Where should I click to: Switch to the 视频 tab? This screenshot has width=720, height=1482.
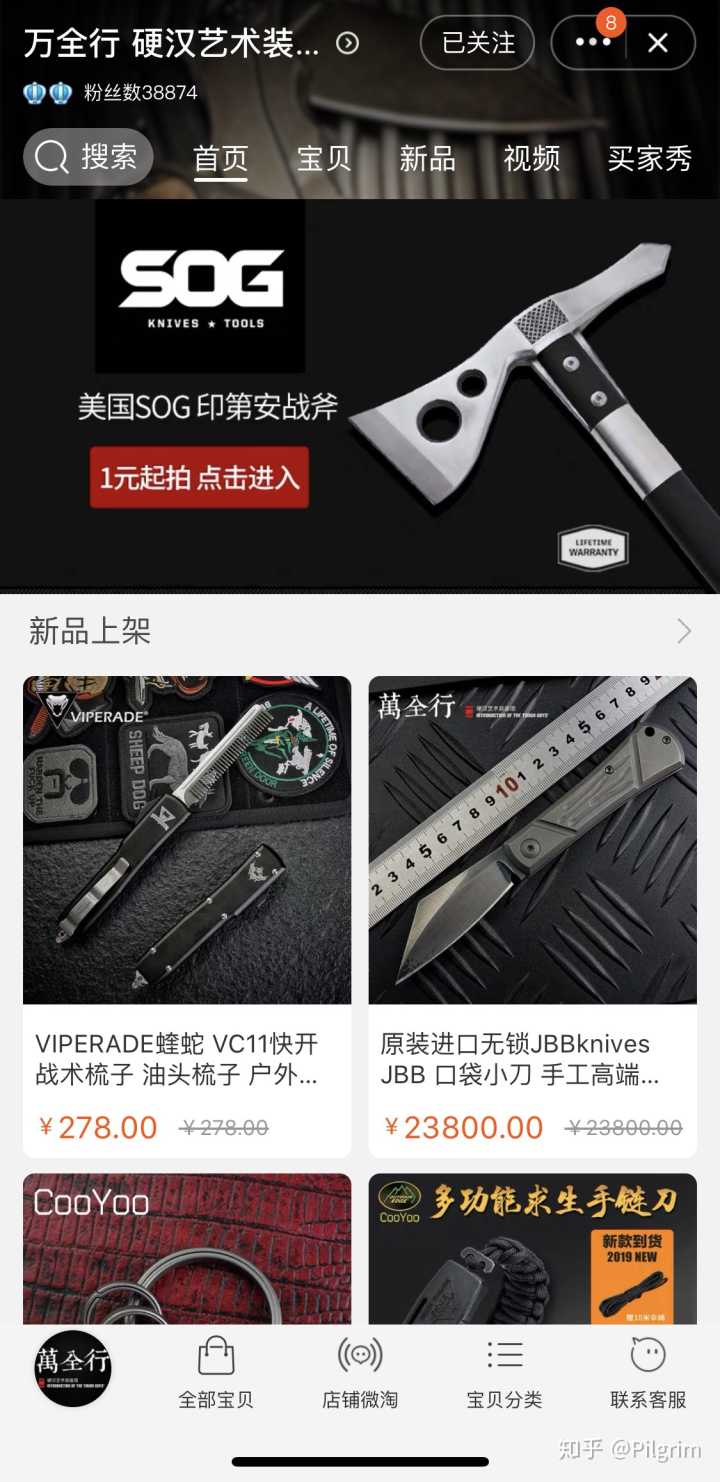click(x=531, y=158)
